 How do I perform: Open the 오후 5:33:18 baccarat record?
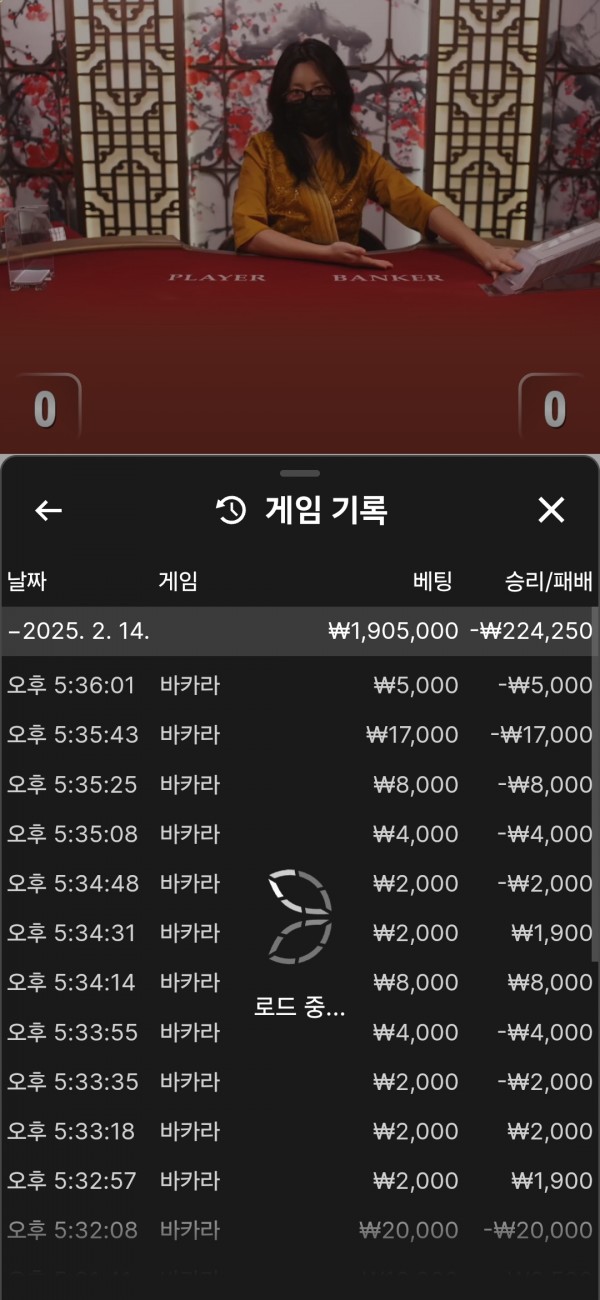point(298,1131)
